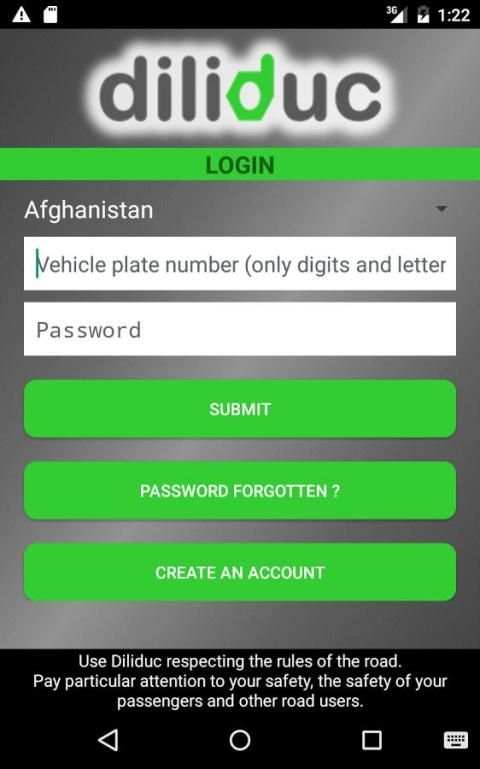Screen dimensions: 480x769
Task: Submit the login form
Action: pyautogui.click(x=240, y=409)
